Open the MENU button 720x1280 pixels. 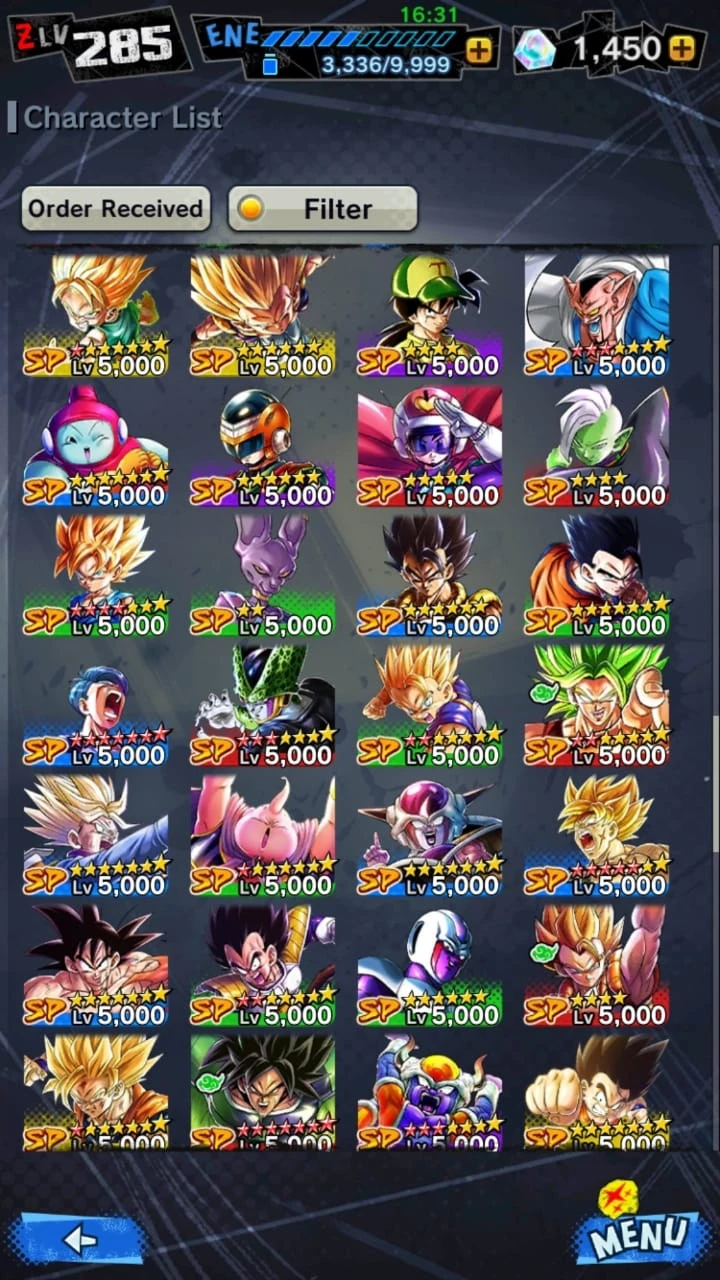point(637,1227)
